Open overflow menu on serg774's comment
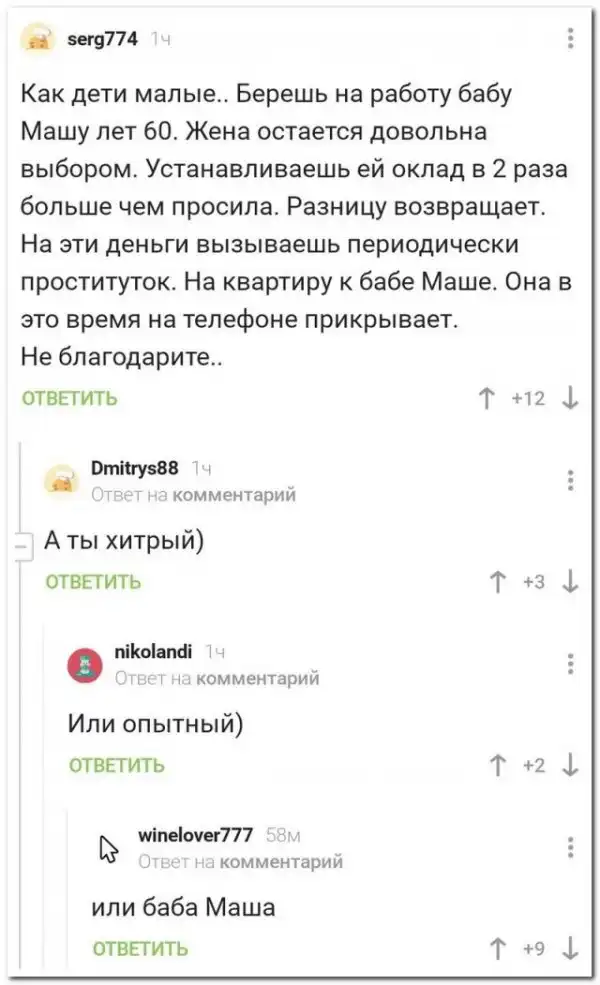 point(570,39)
